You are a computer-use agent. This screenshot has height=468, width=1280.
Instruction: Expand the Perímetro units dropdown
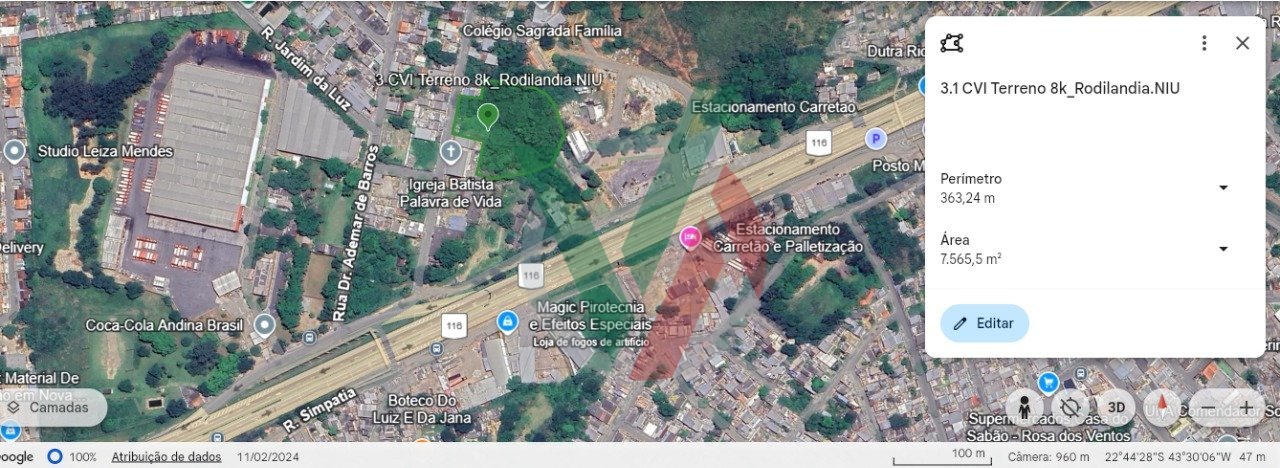coord(1222,188)
